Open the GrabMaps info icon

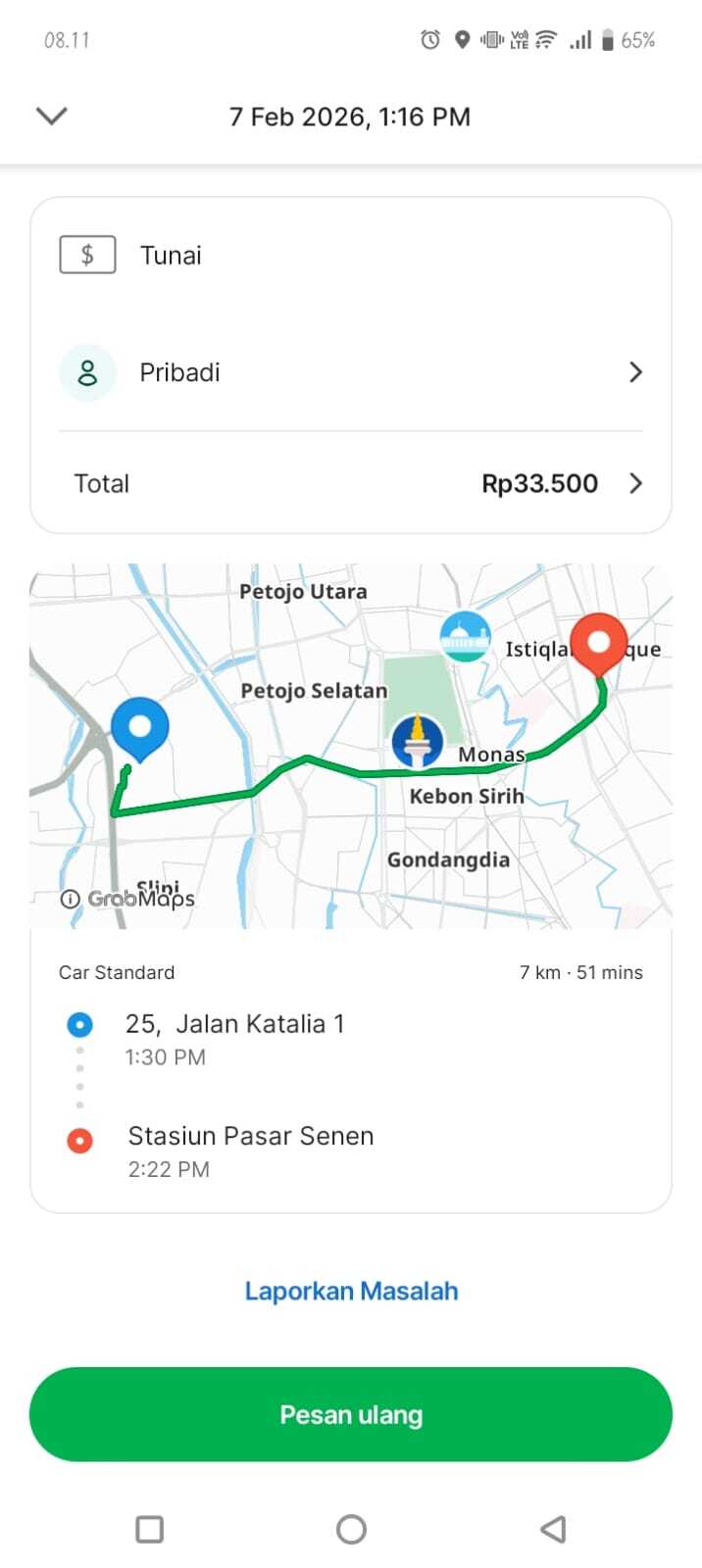click(70, 899)
